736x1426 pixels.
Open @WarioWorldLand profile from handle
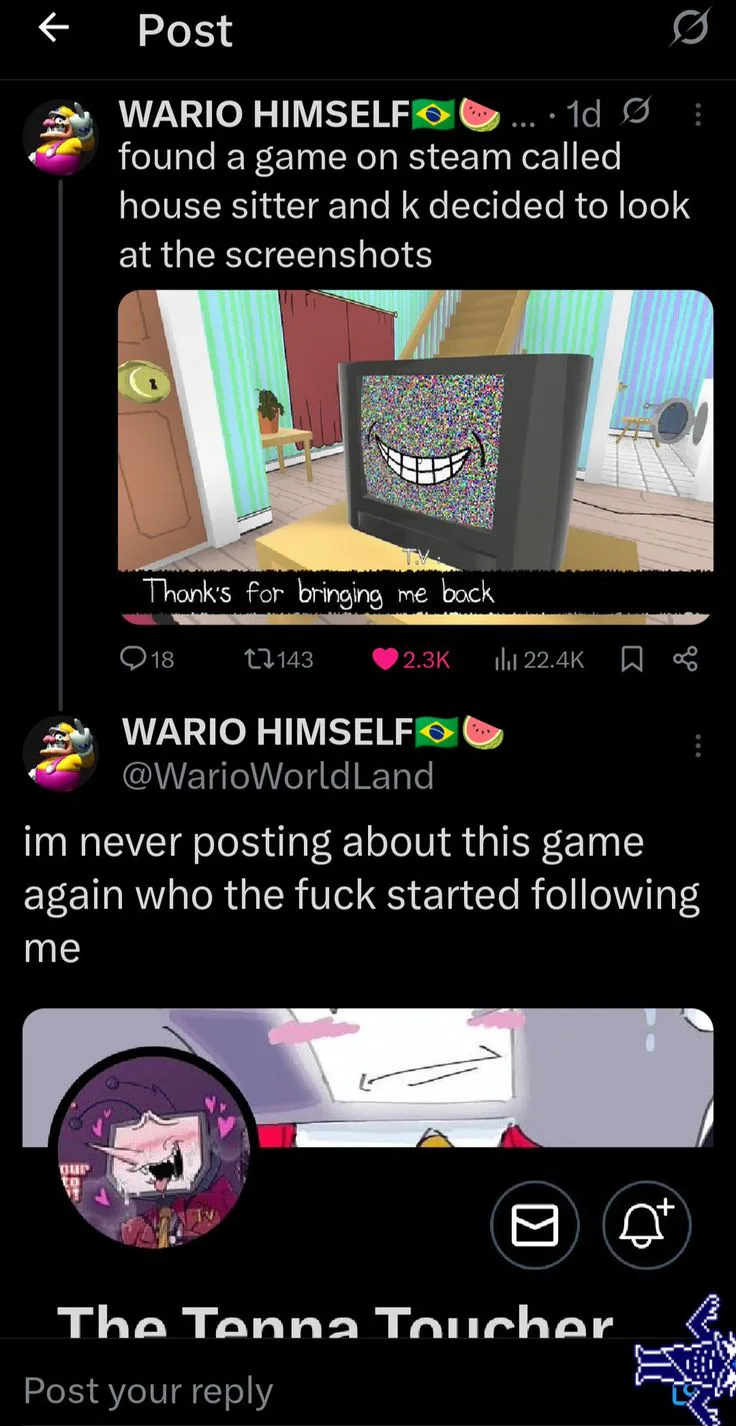pyautogui.click(x=278, y=775)
